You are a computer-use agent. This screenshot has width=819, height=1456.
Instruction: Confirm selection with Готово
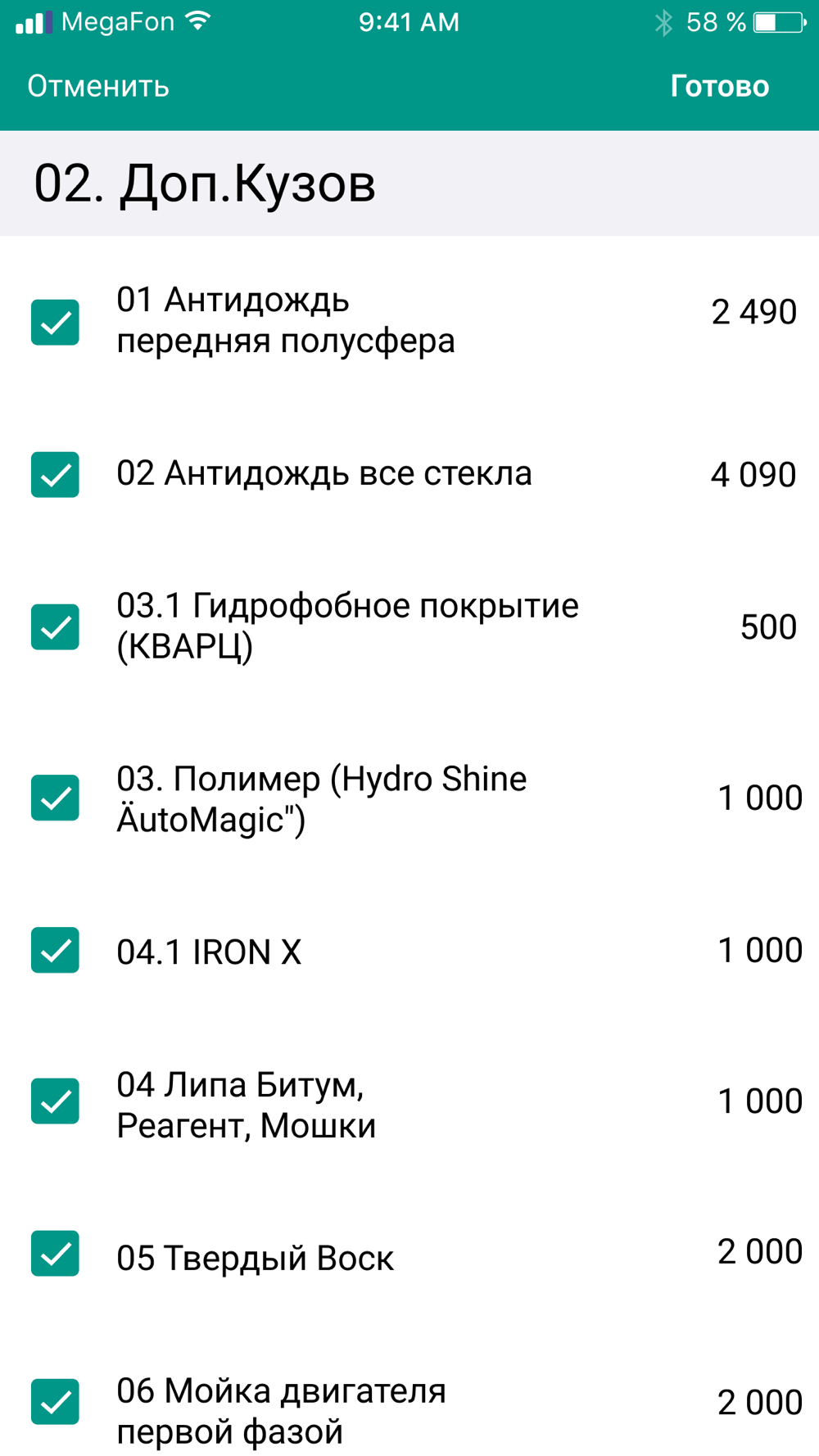click(x=720, y=86)
